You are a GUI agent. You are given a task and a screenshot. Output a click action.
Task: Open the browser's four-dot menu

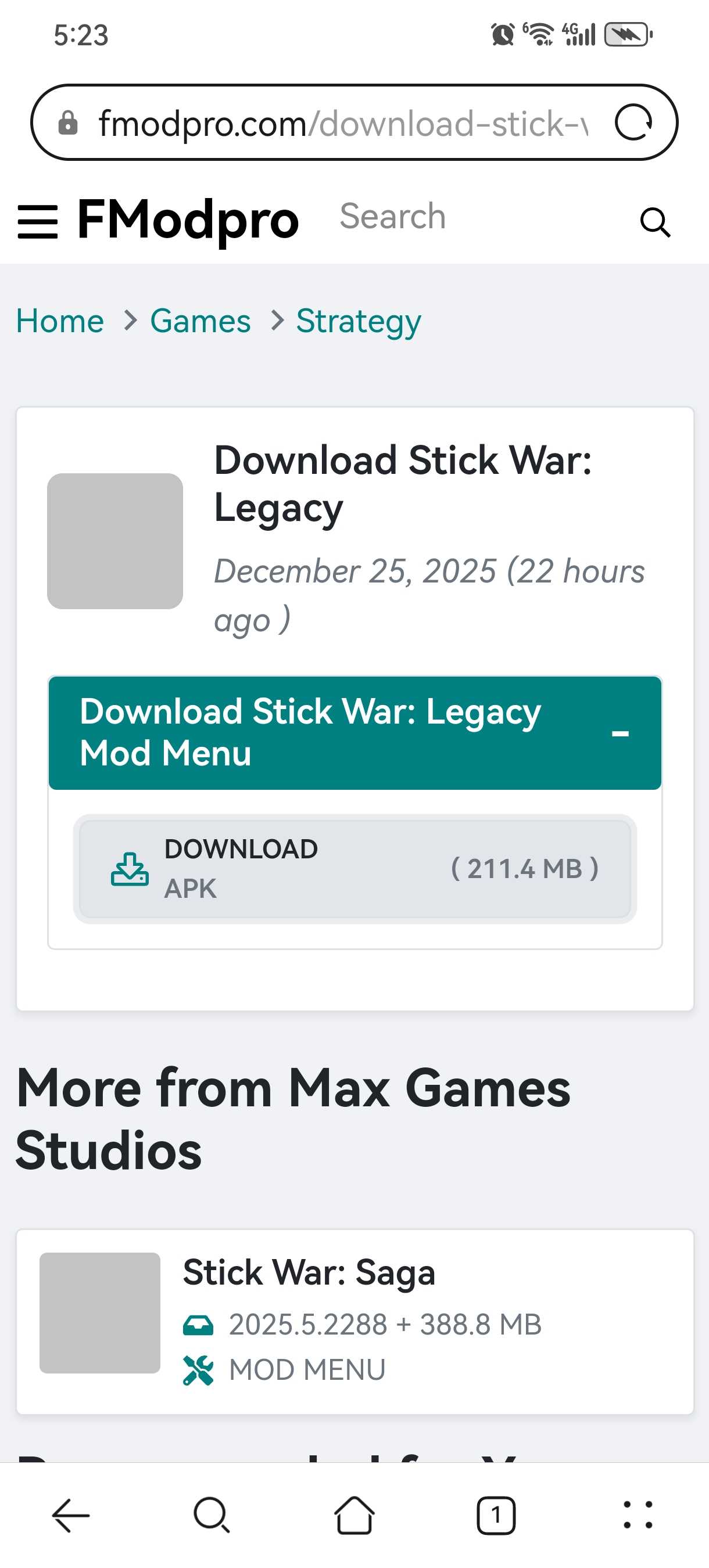(x=638, y=1515)
